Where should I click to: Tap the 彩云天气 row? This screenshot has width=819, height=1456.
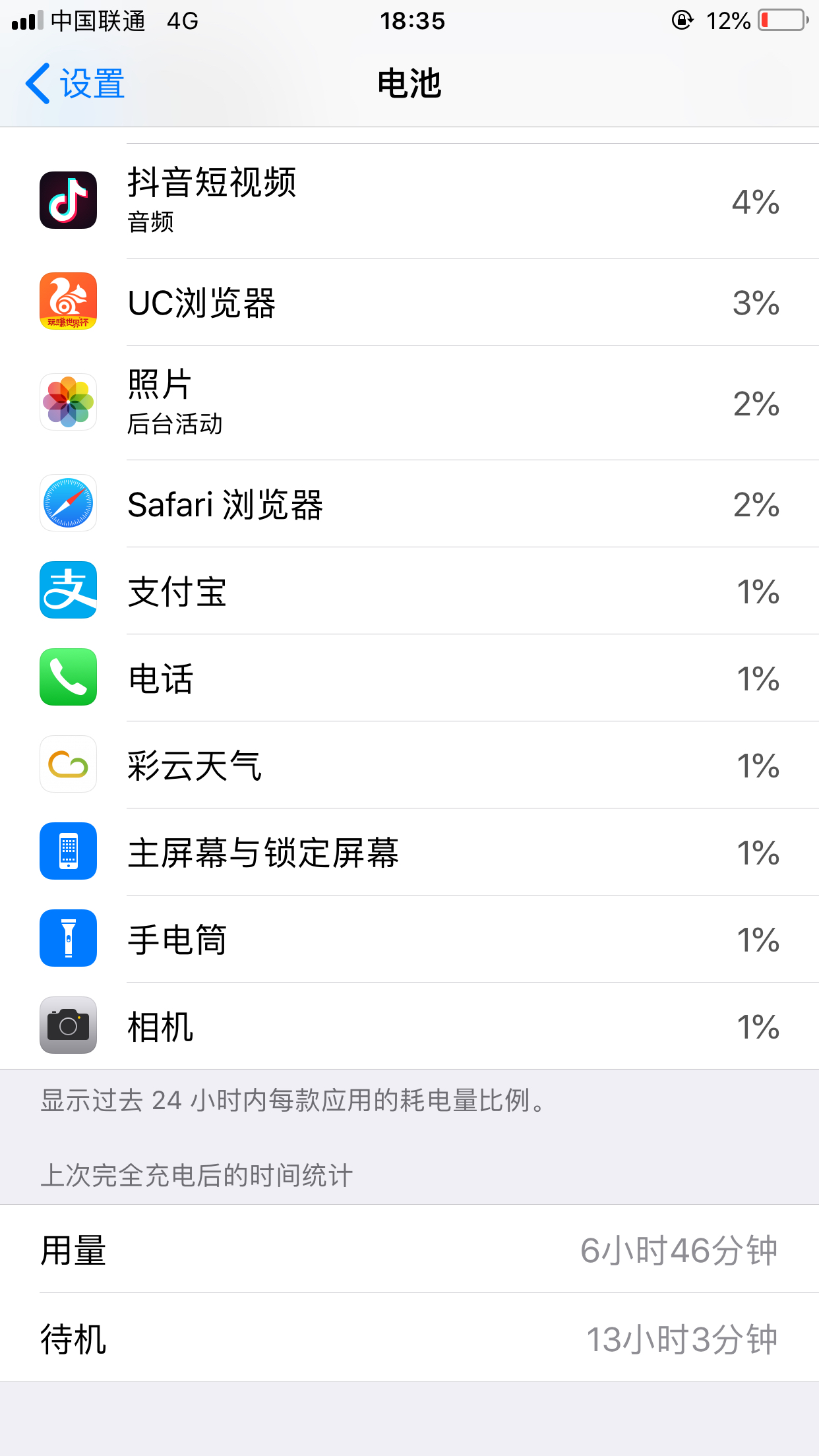[x=409, y=765]
